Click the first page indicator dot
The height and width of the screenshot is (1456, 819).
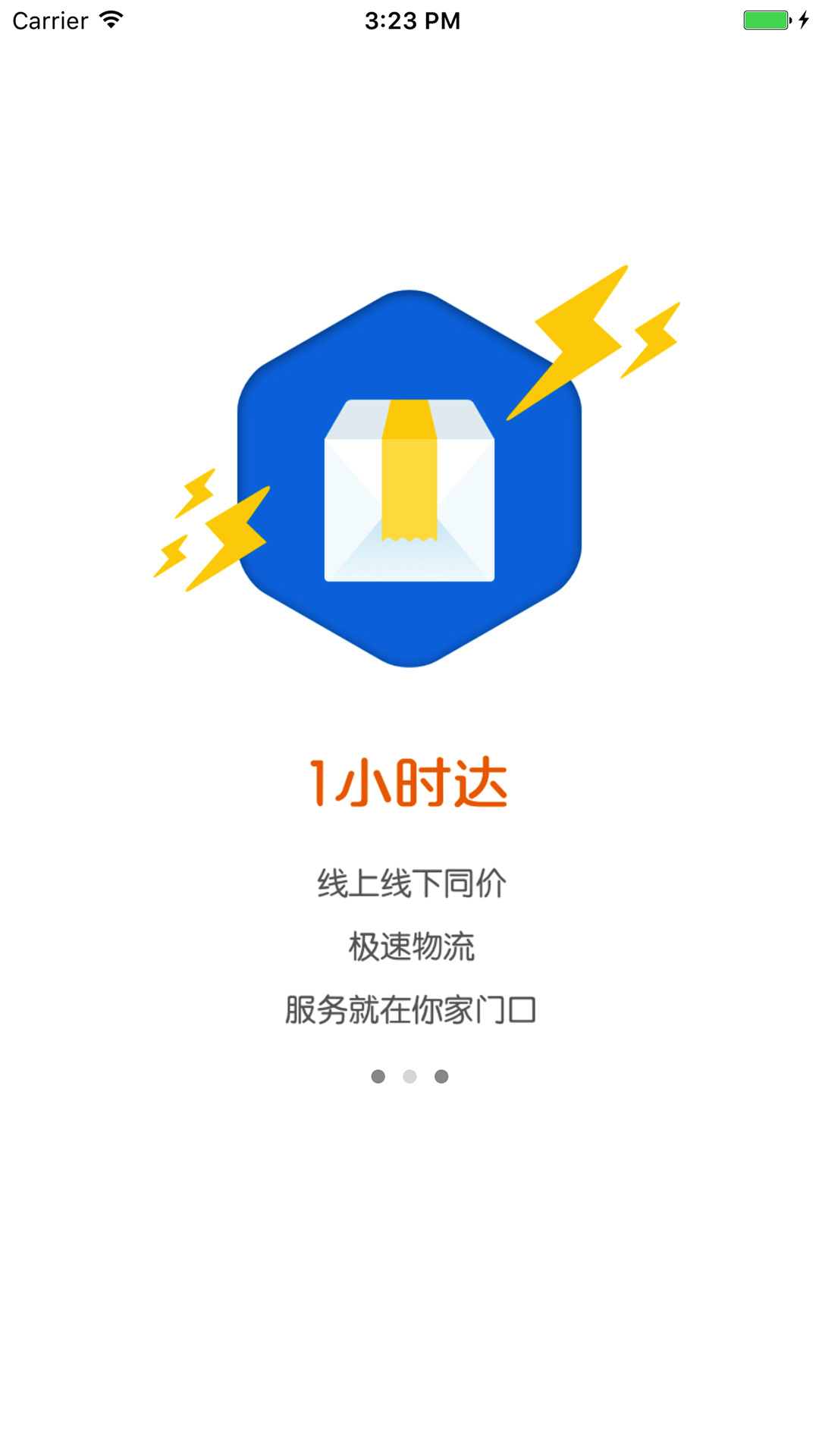(x=378, y=1076)
